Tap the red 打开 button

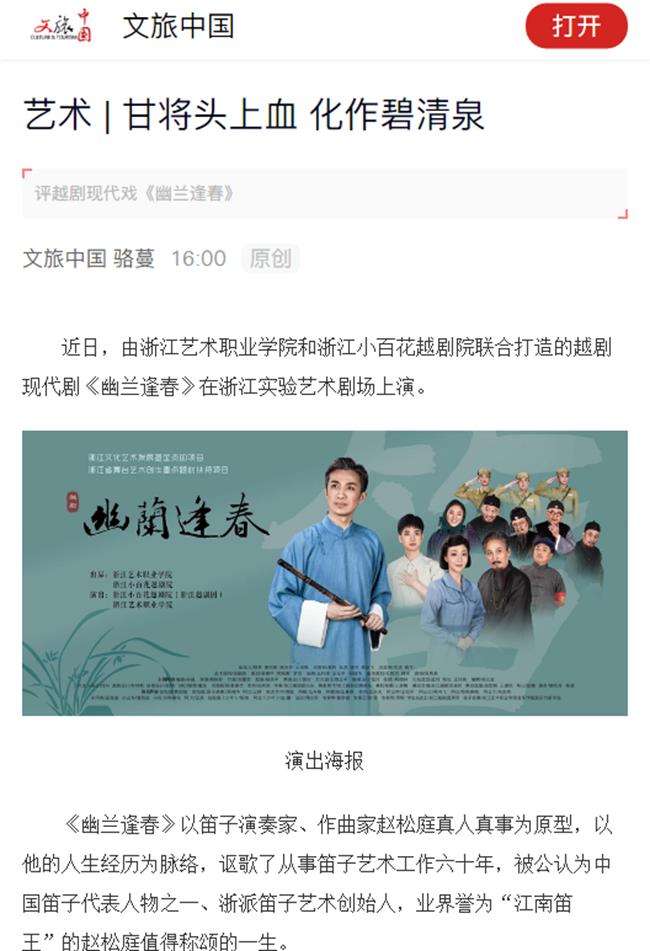(576, 27)
